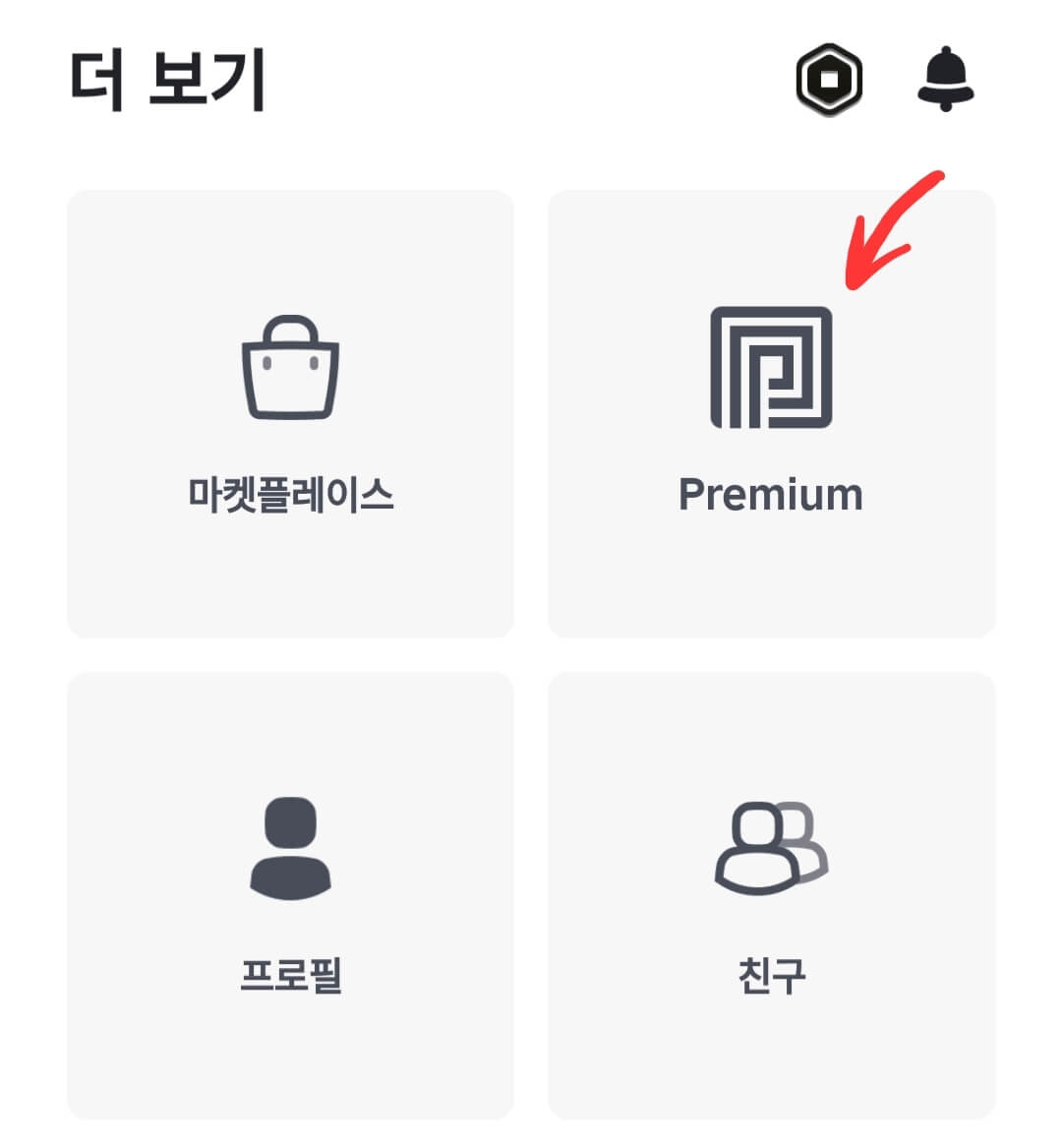Select the Profile card below Marketplace
The image size is (1062, 1148).
pos(289,895)
